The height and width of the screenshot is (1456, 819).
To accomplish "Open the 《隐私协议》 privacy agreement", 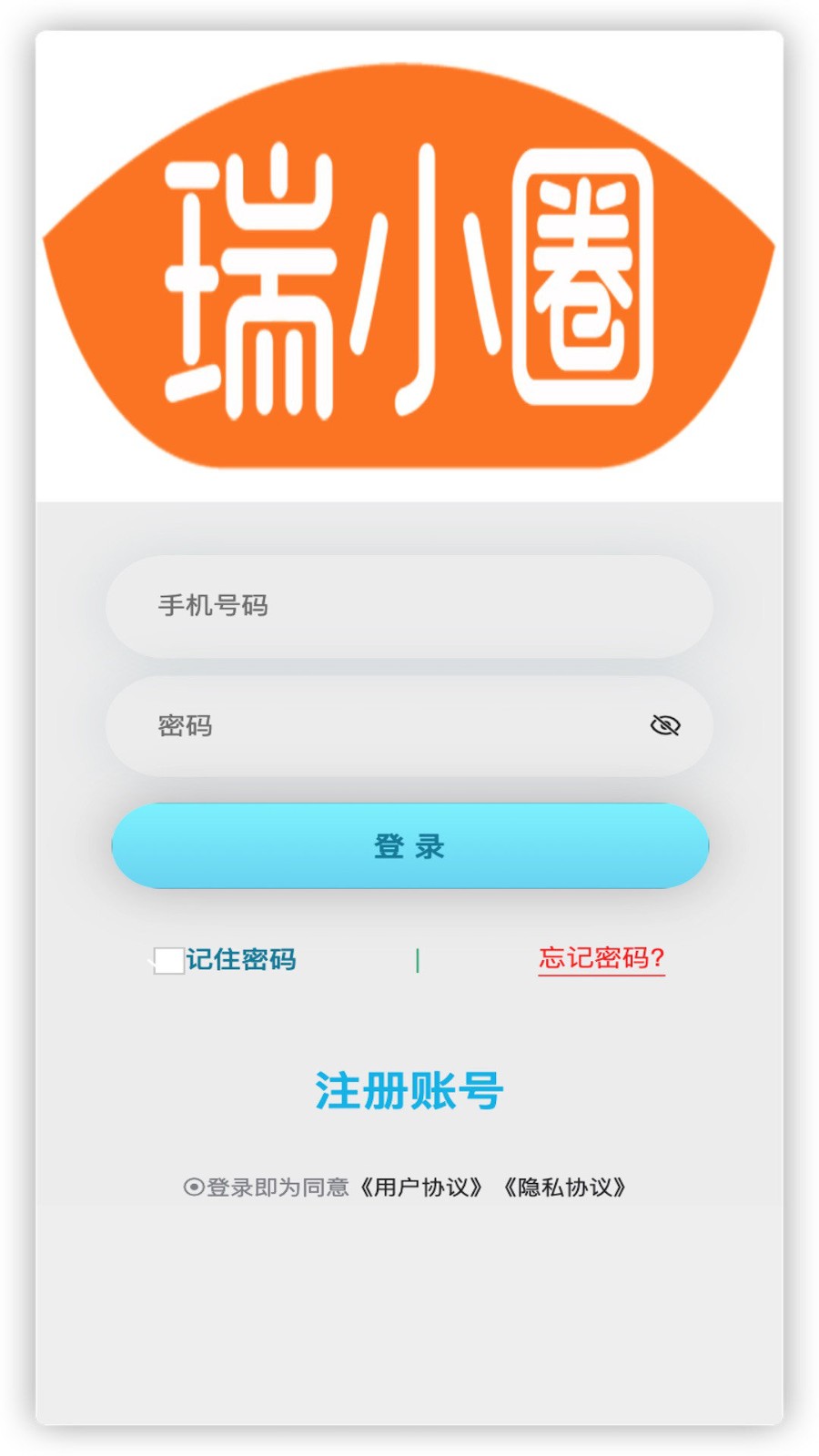I will point(565,1188).
